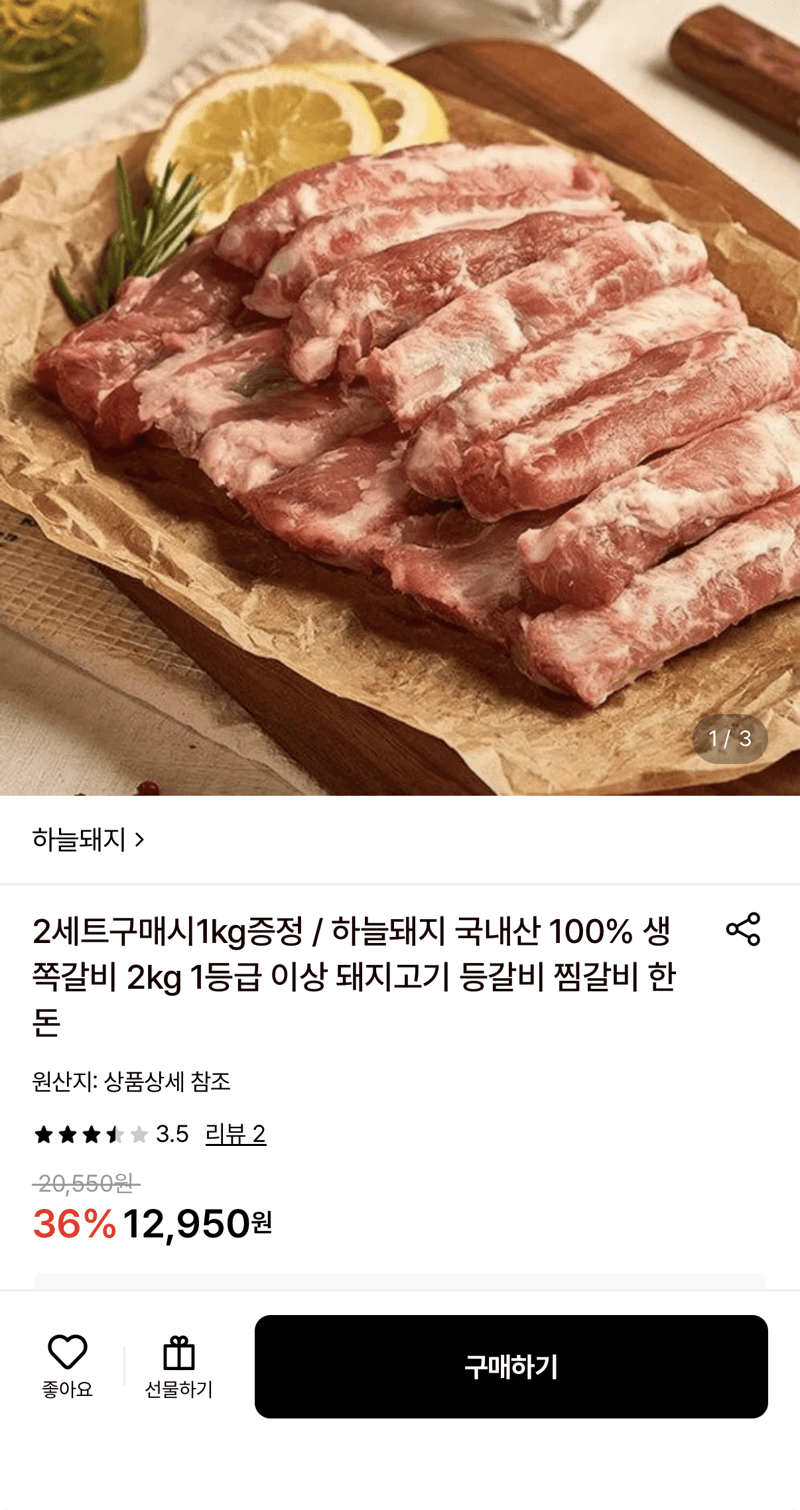This screenshot has width=800, height=1510.
Task: Tap the 구매하기 buy button
Action: 511,1366
